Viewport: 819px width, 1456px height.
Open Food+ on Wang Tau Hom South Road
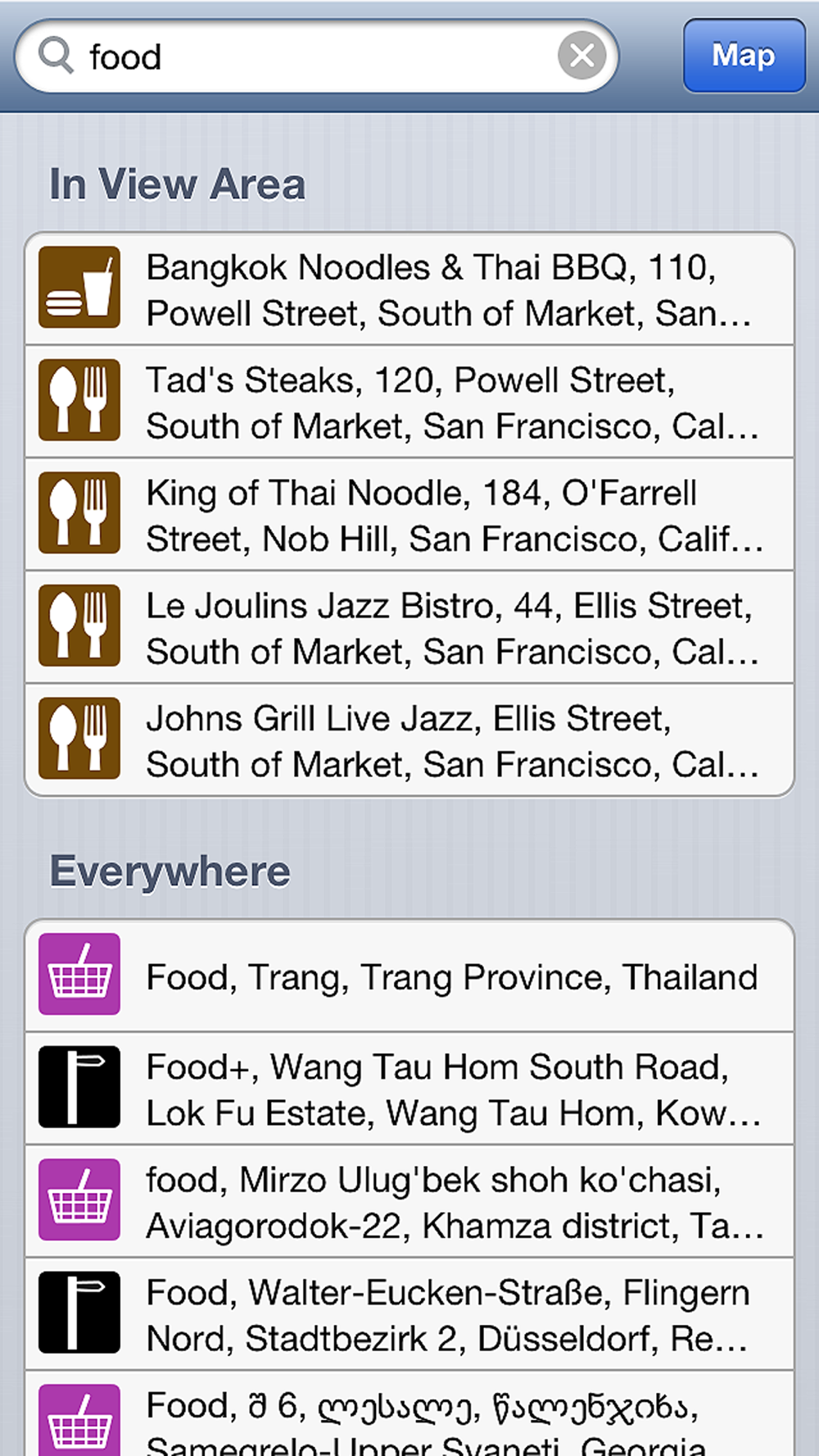409,1089
